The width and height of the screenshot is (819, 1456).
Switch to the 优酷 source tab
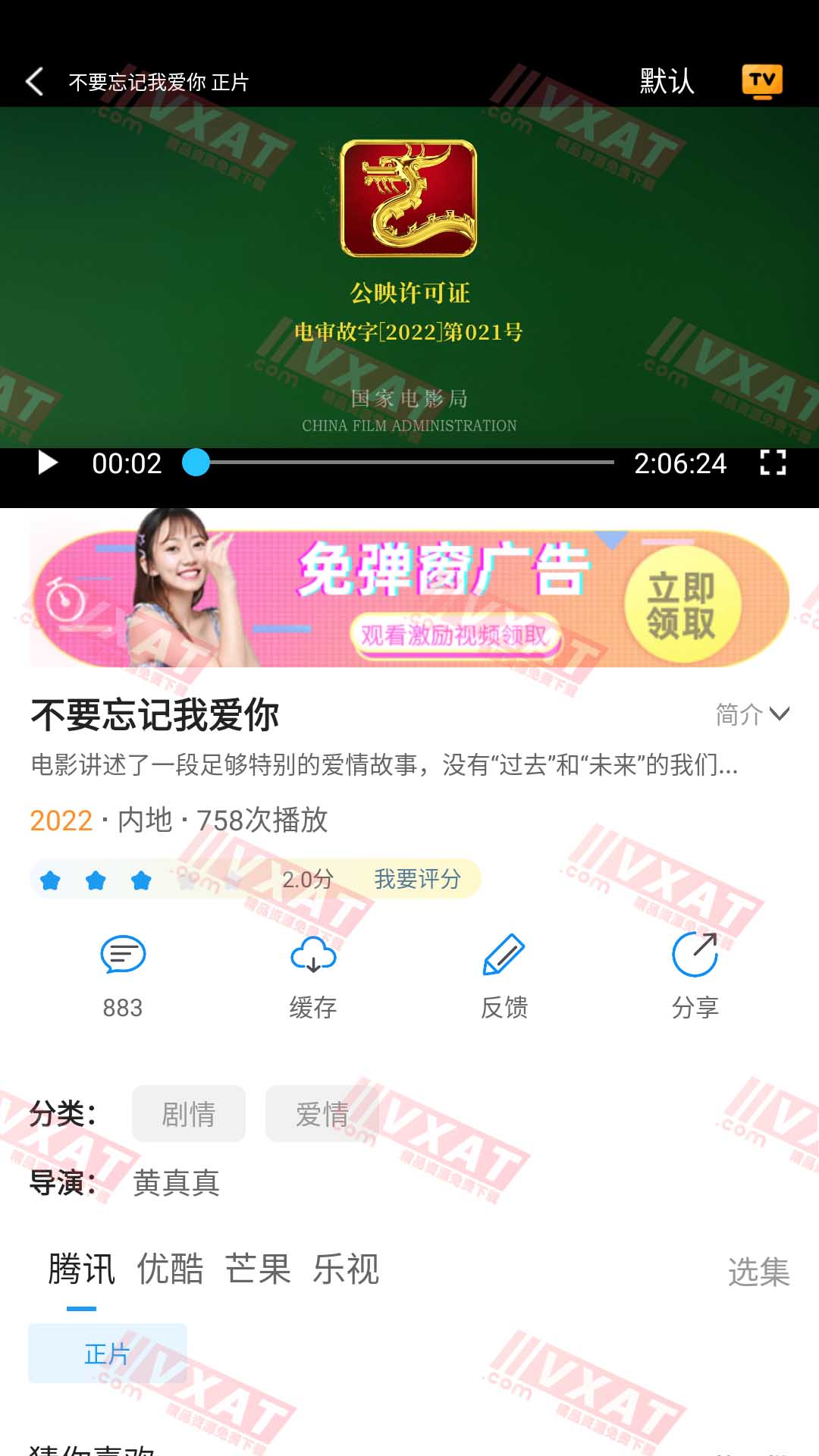click(x=170, y=1269)
